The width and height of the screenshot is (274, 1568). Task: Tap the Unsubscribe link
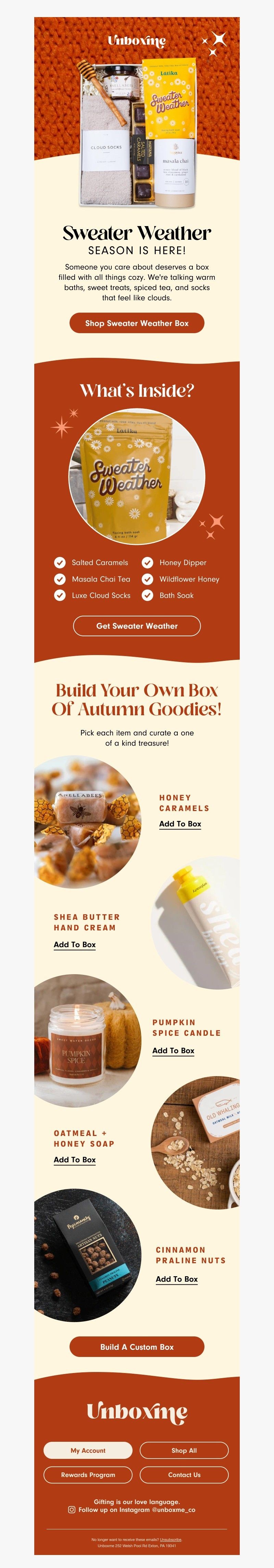click(171, 1539)
